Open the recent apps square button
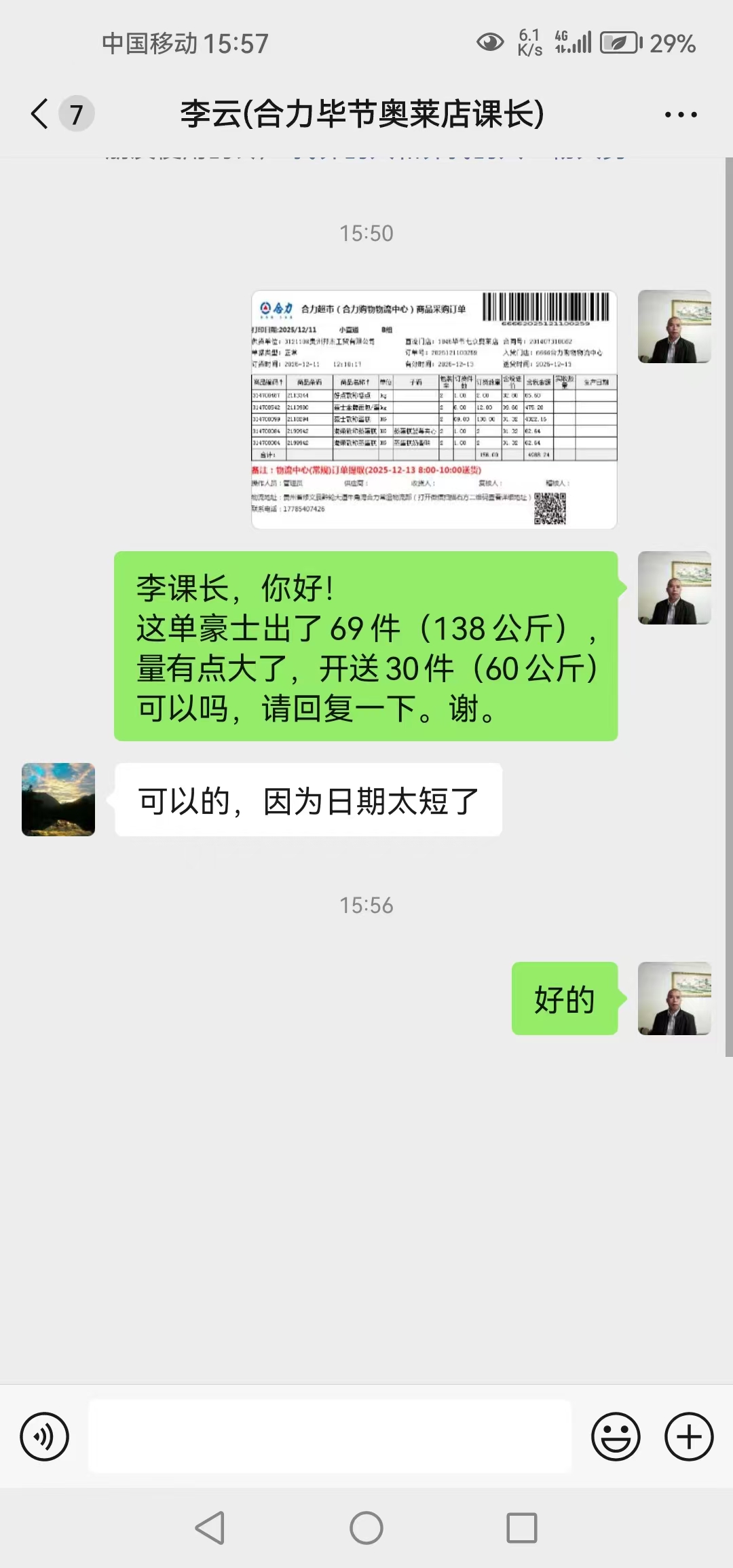 (522, 1528)
